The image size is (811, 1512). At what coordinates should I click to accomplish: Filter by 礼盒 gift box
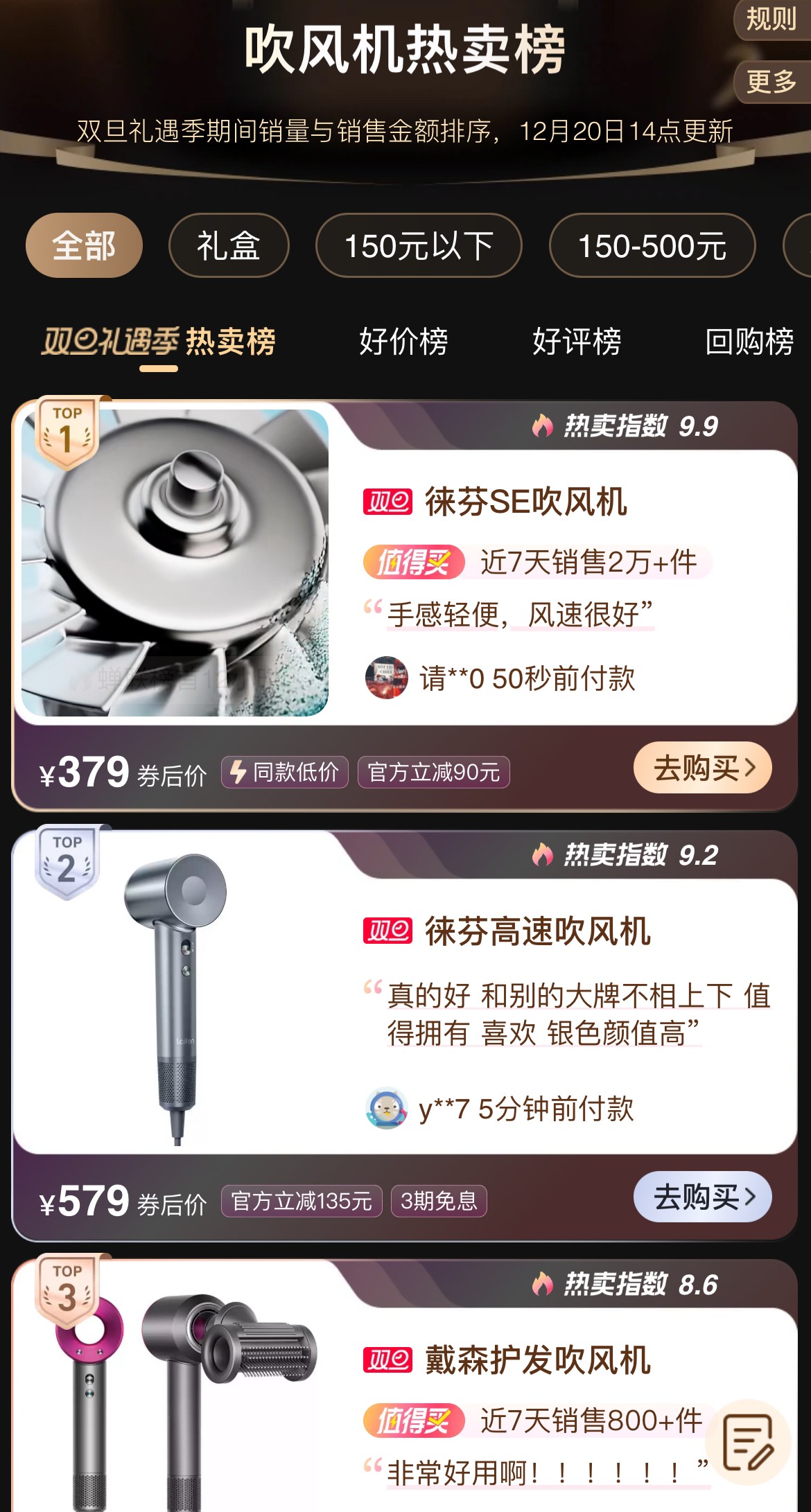(229, 245)
